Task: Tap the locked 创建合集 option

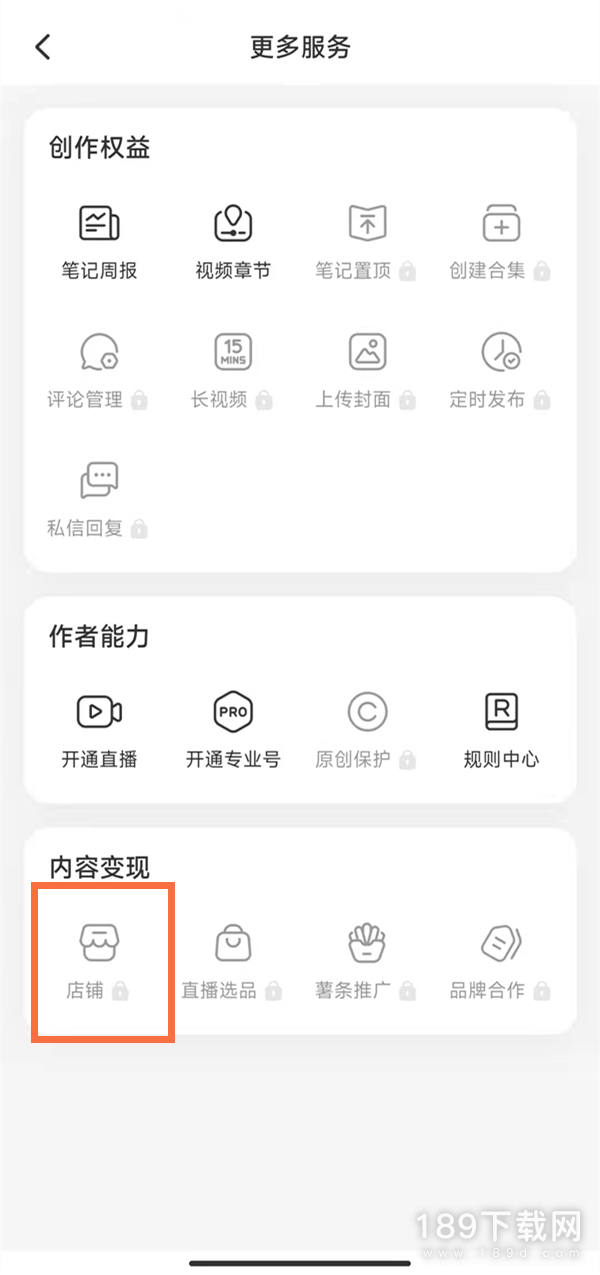Action: [x=500, y=242]
